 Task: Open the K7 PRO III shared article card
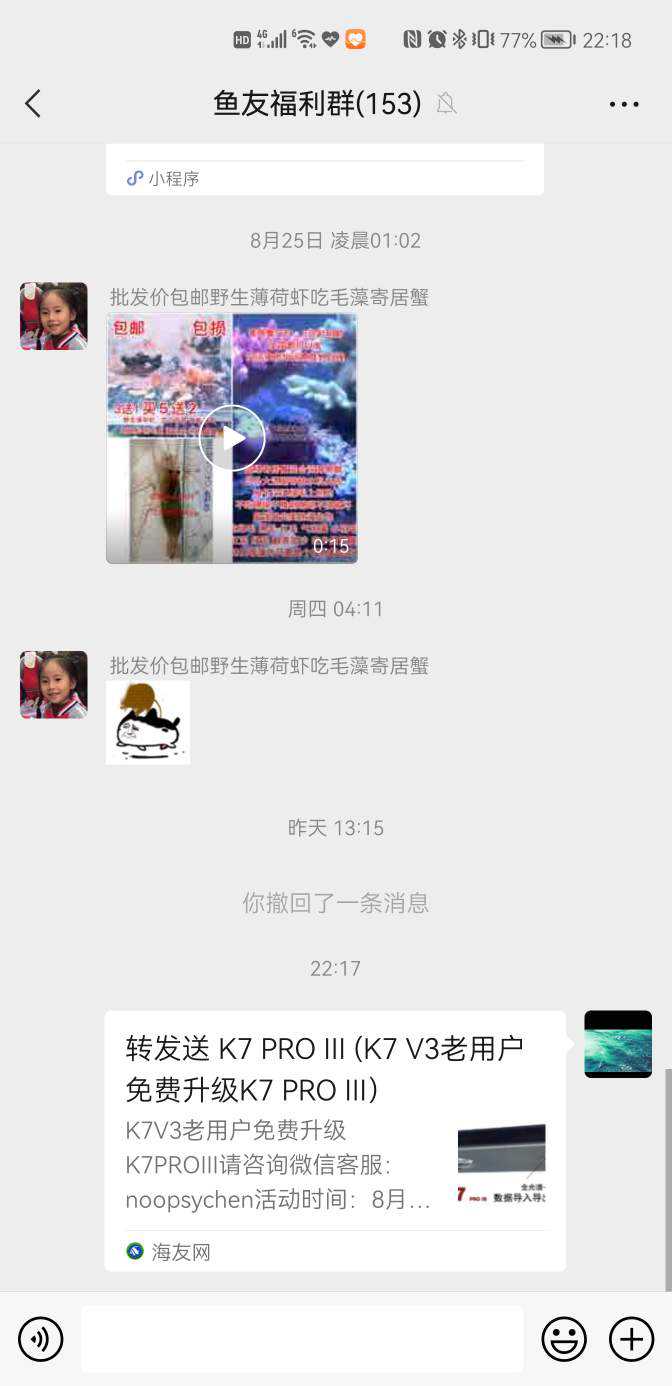coord(334,1140)
